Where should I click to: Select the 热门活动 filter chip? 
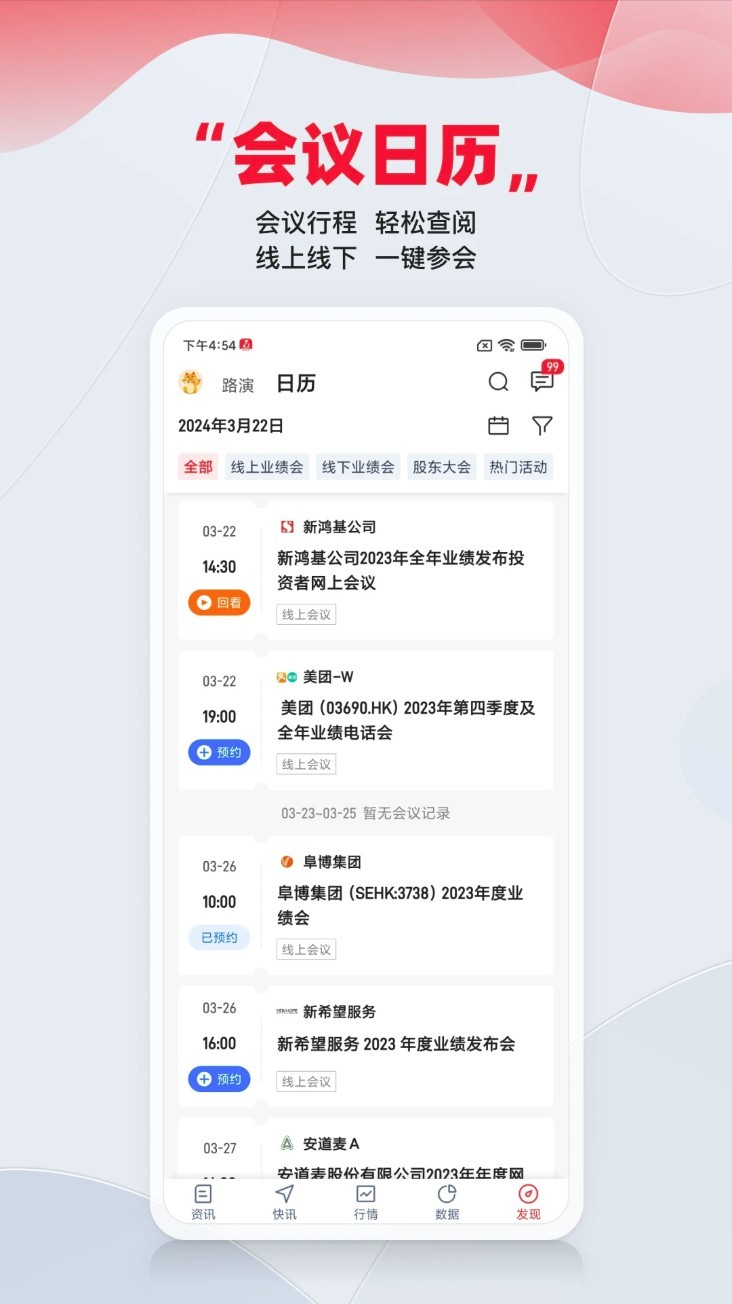point(520,466)
